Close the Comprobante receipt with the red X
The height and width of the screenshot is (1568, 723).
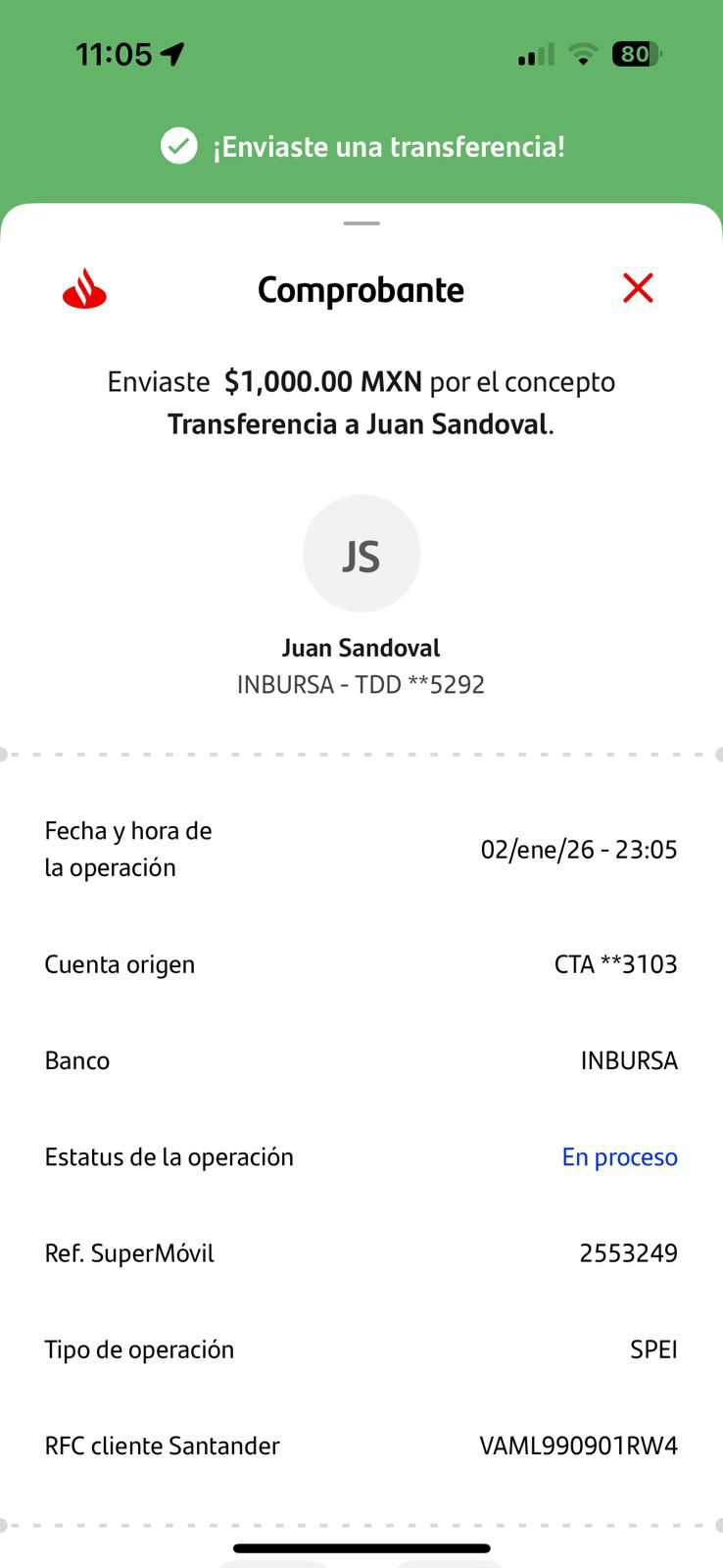[x=638, y=288]
